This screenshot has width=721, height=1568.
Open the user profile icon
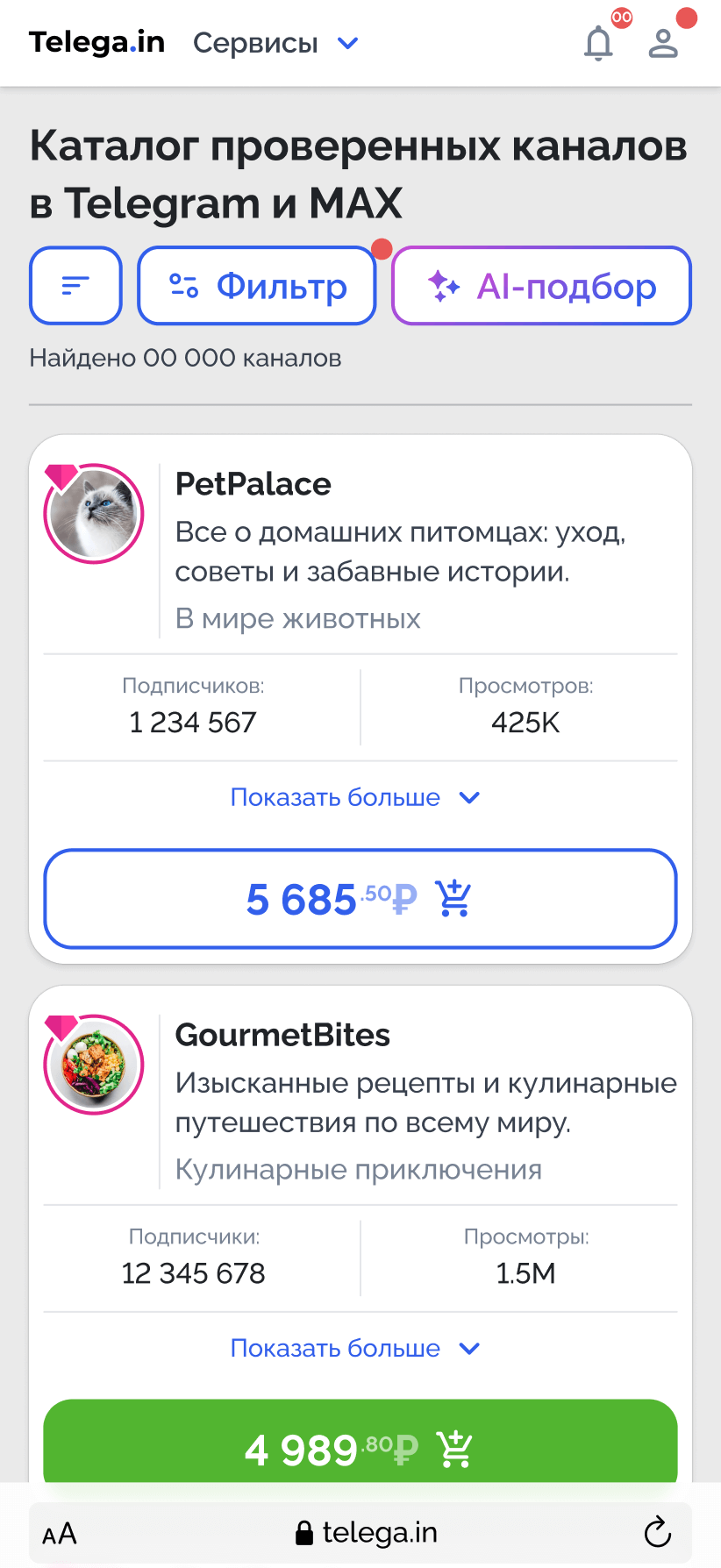(x=663, y=43)
